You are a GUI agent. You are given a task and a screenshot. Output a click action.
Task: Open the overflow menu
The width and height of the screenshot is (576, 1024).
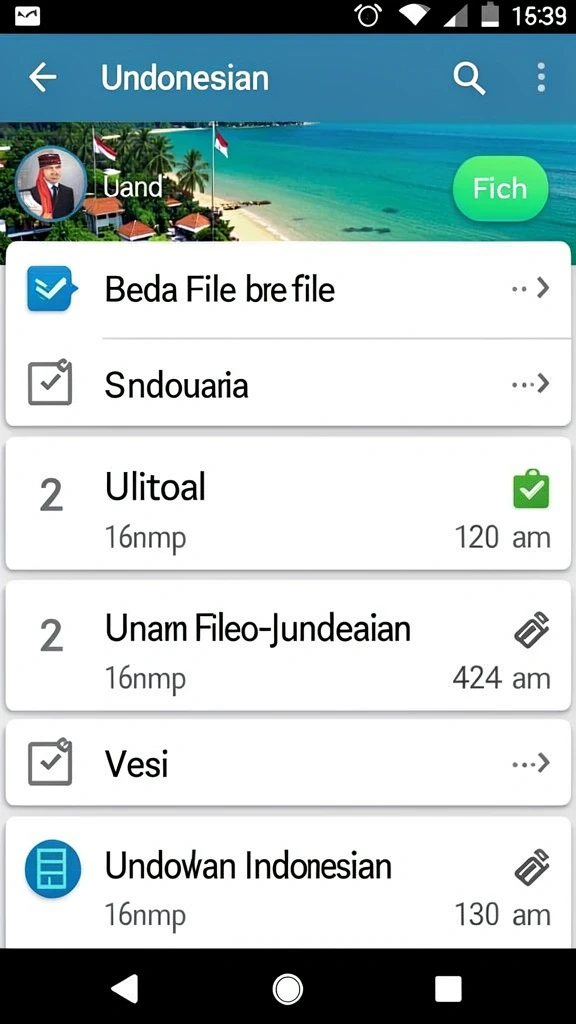click(541, 78)
